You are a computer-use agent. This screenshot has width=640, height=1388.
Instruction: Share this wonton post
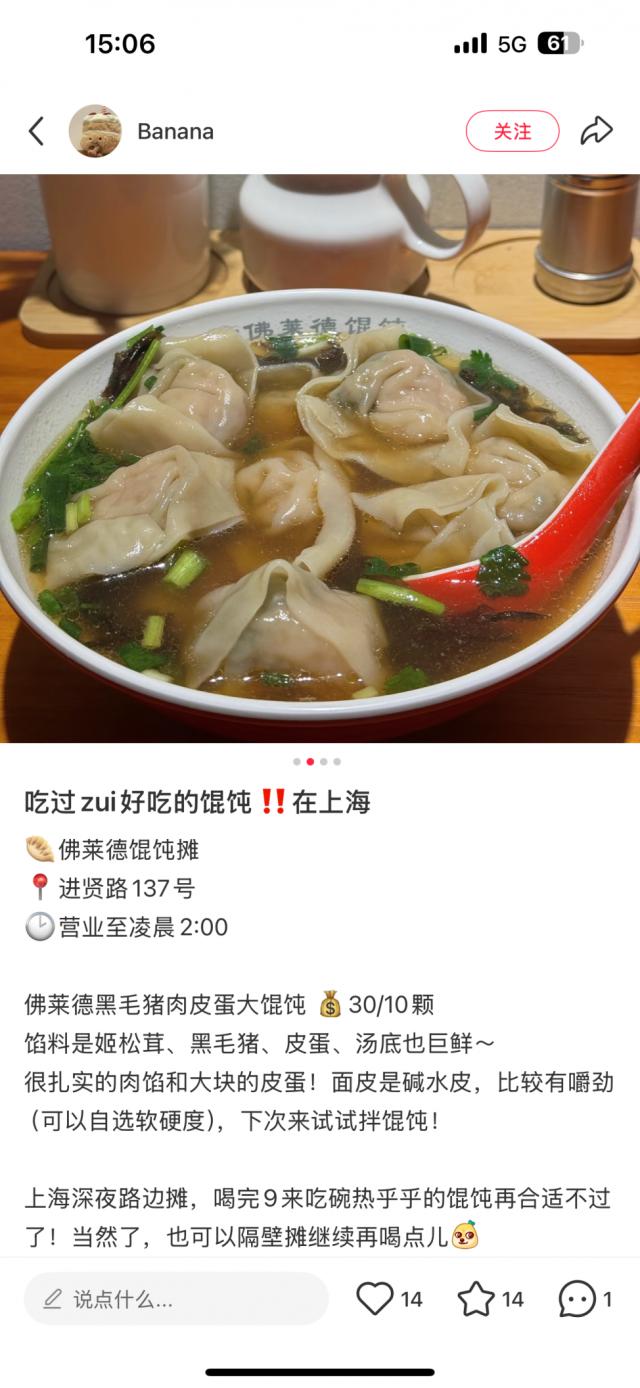click(596, 131)
